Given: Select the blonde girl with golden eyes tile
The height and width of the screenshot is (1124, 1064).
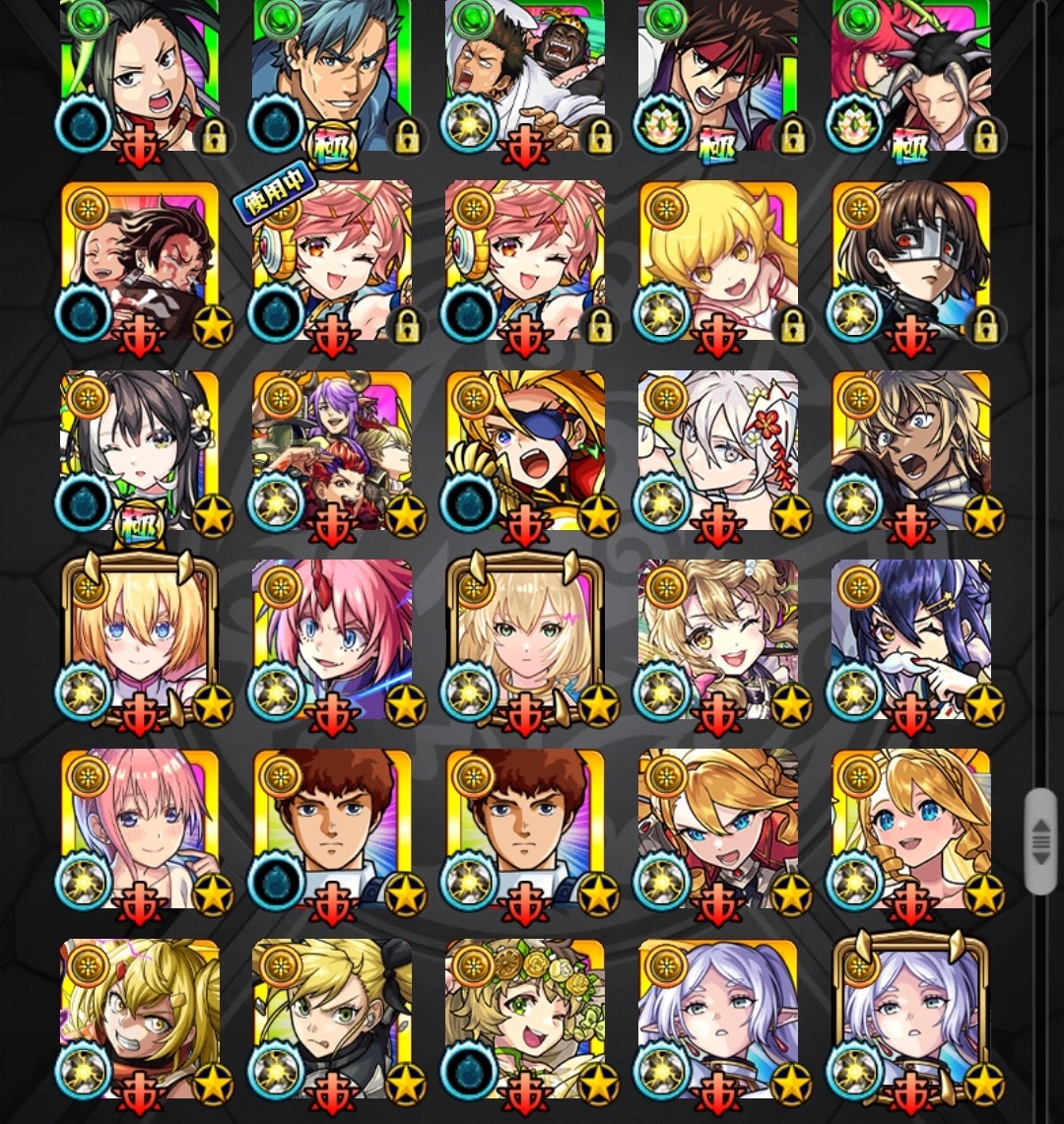Looking at the screenshot, I should [717, 261].
